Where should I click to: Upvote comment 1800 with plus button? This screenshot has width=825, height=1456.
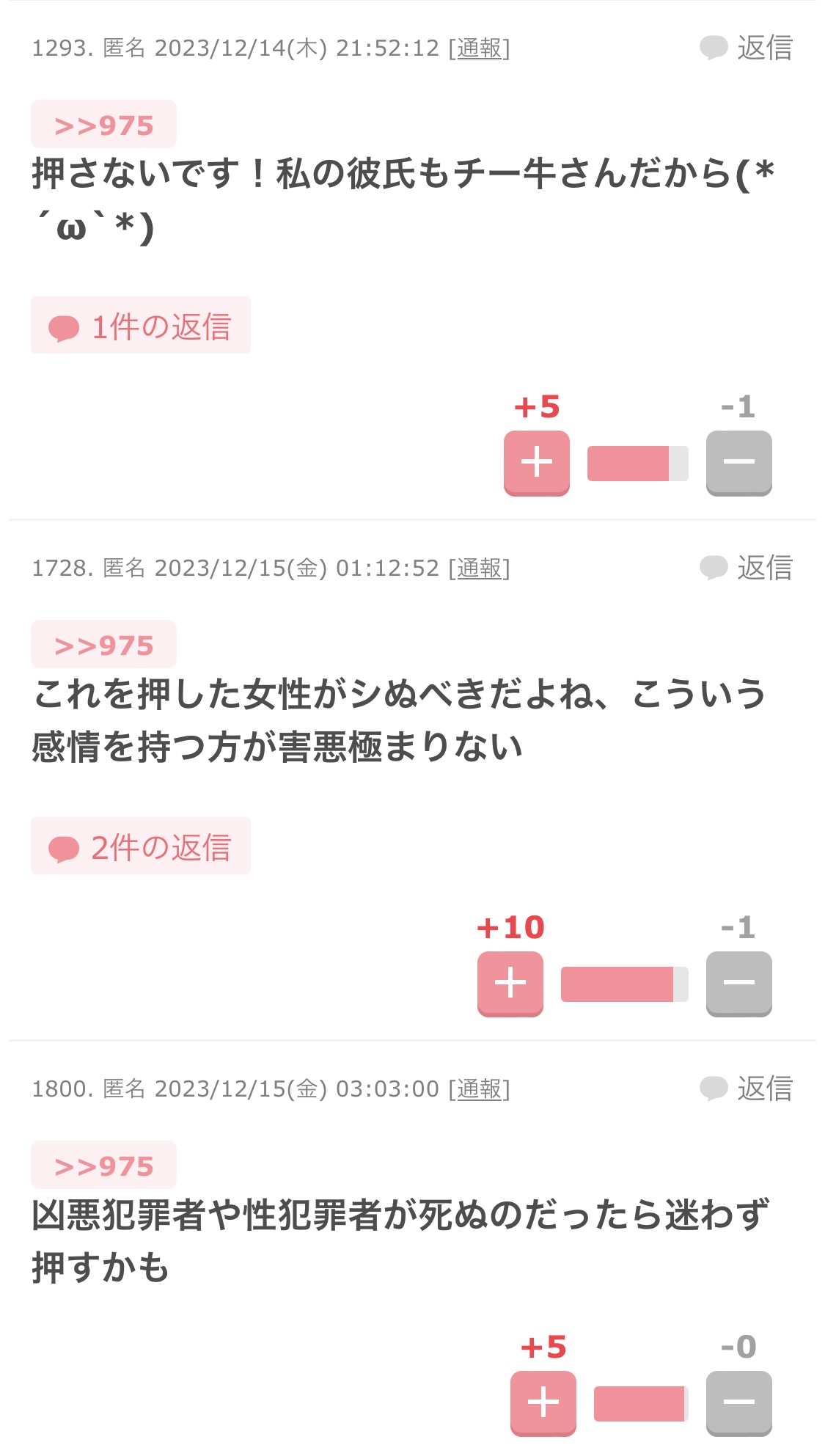coord(543,1403)
